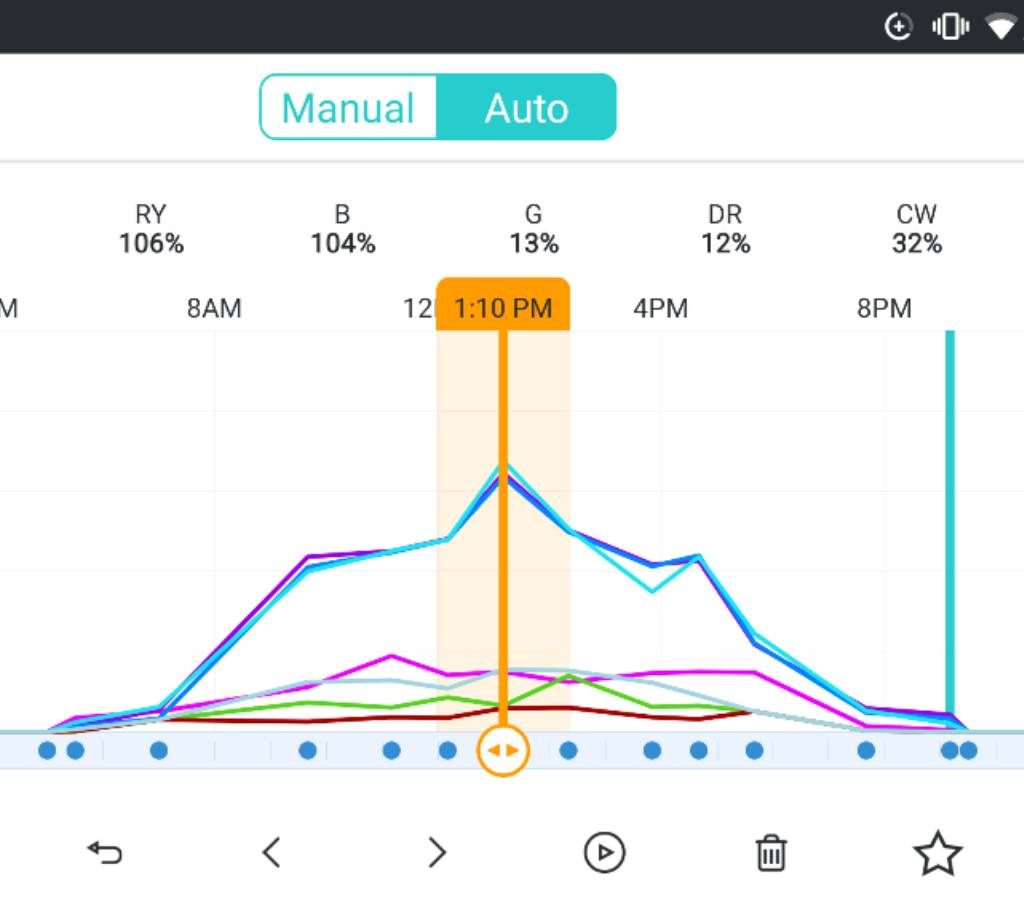Play the lighting schedule preview

tap(604, 853)
